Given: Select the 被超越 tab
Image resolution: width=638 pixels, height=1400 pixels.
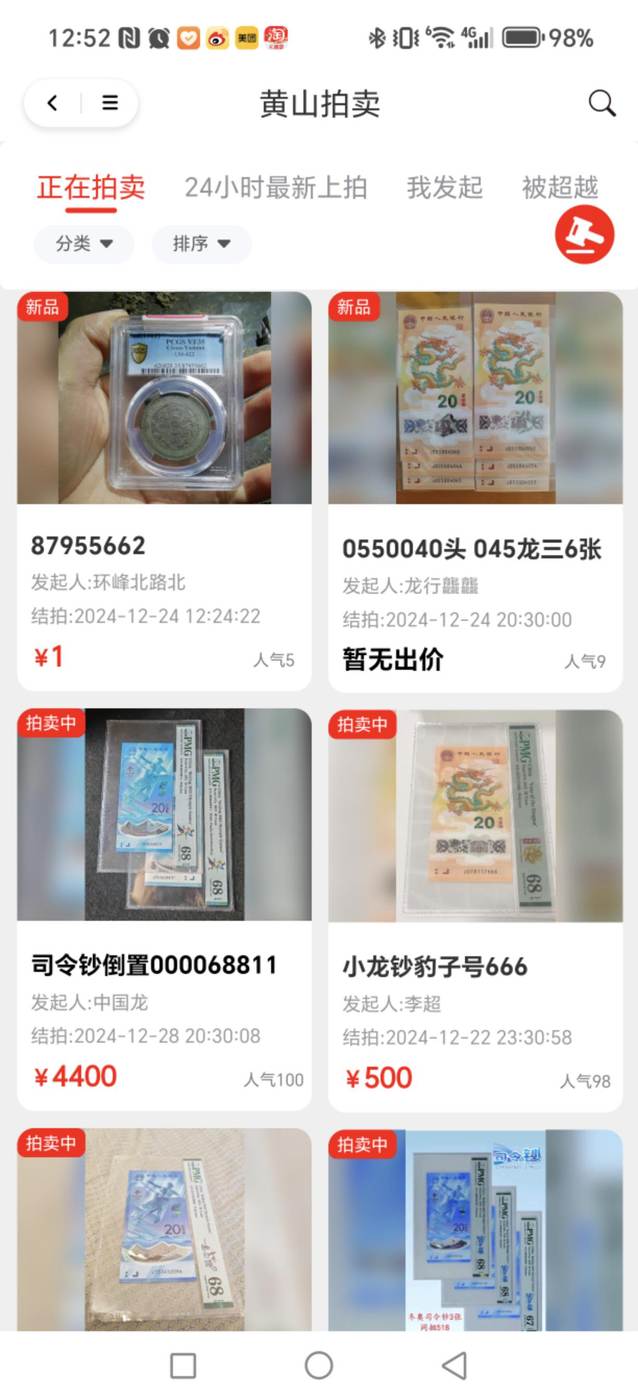Looking at the screenshot, I should (560, 187).
